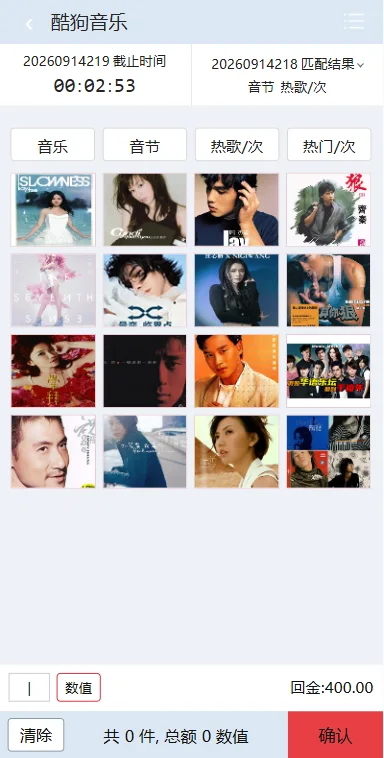Focus the amount input field
This screenshot has height=758, width=384.
pyautogui.click(x=29, y=687)
